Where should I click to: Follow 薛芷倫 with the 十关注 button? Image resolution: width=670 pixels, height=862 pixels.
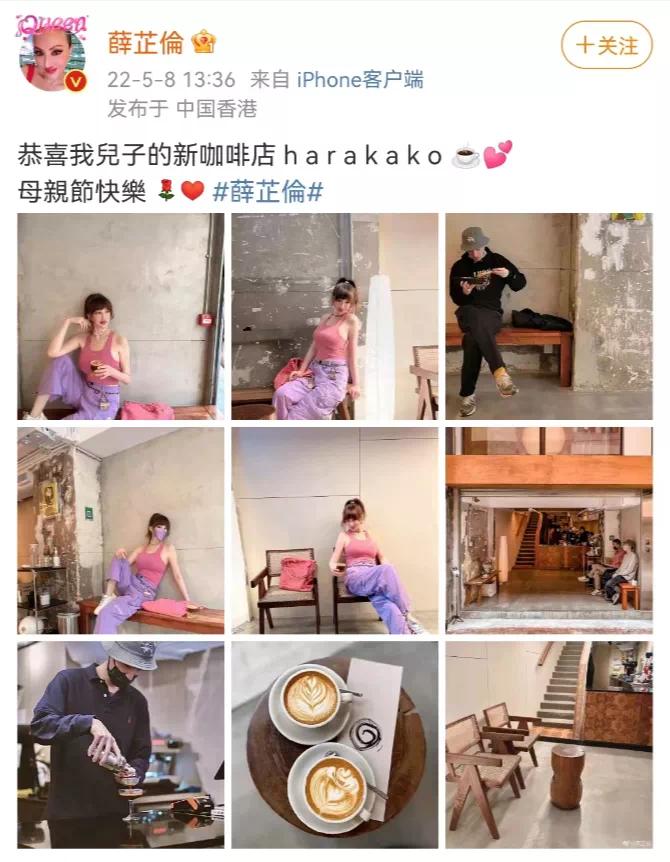pyautogui.click(x=607, y=46)
